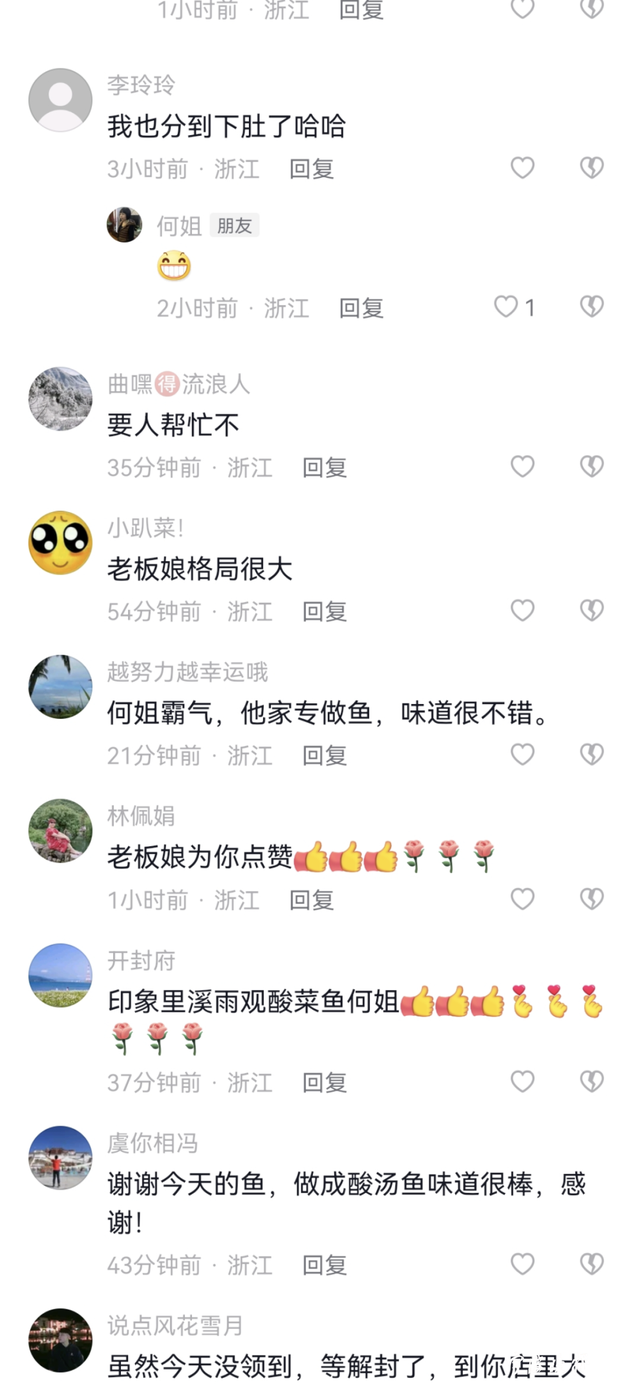Reply to 越努力越幸运哦's comment
Viewport: 640px width, 1385px height.
click(x=324, y=755)
